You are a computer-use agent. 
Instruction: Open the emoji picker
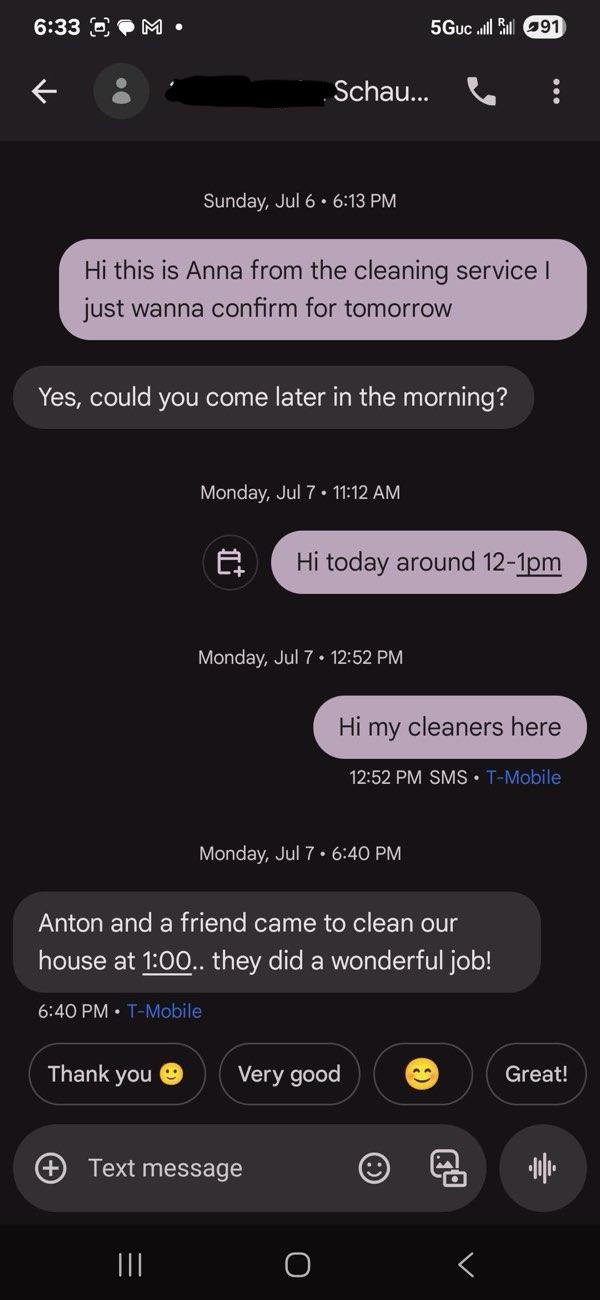374,1168
